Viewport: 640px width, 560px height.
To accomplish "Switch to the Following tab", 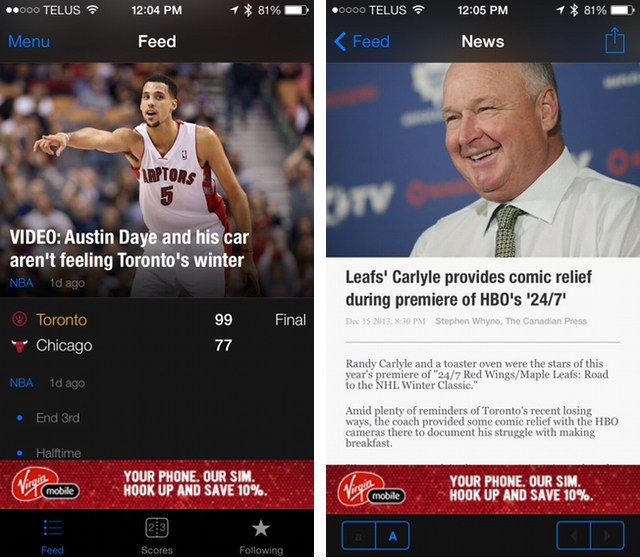I will 261,534.
